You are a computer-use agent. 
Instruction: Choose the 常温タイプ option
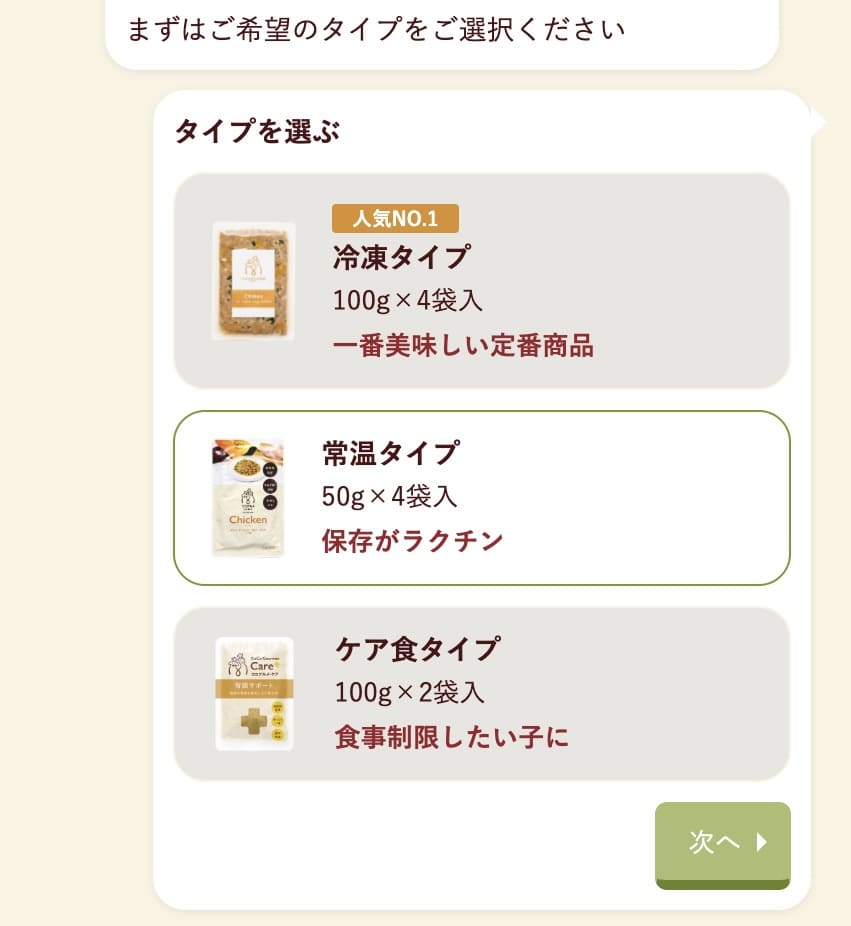(481, 497)
